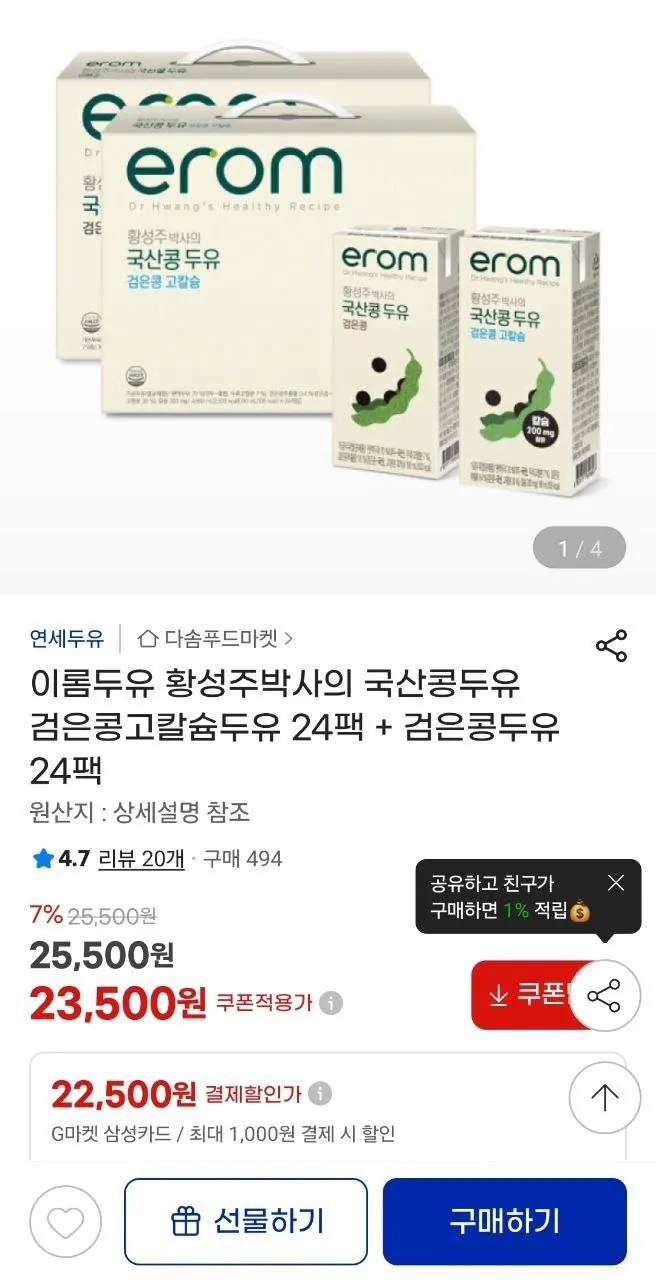Show info for 쿠폰적용가

331,1002
